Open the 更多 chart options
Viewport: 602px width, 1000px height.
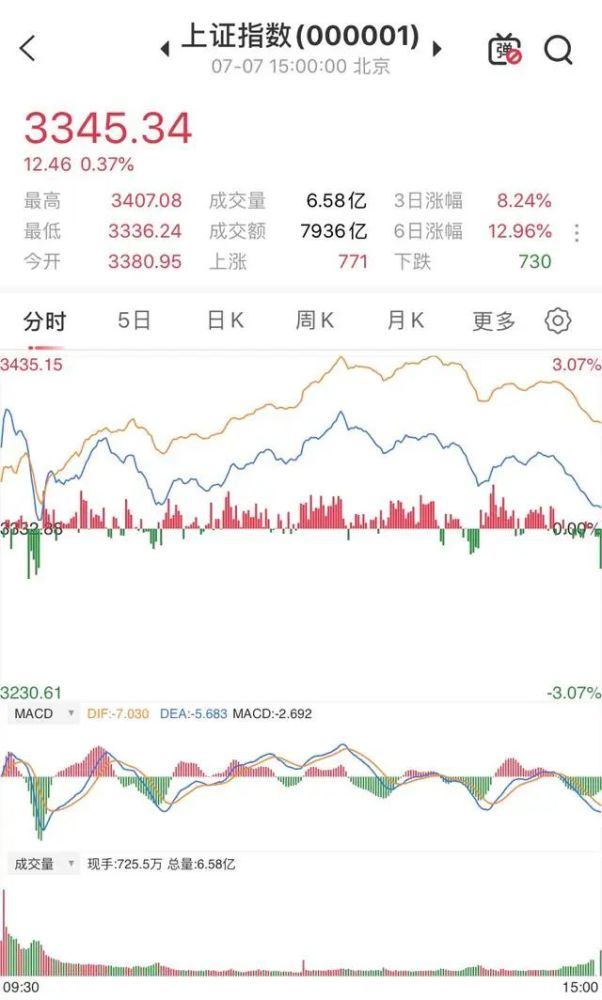(494, 321)
